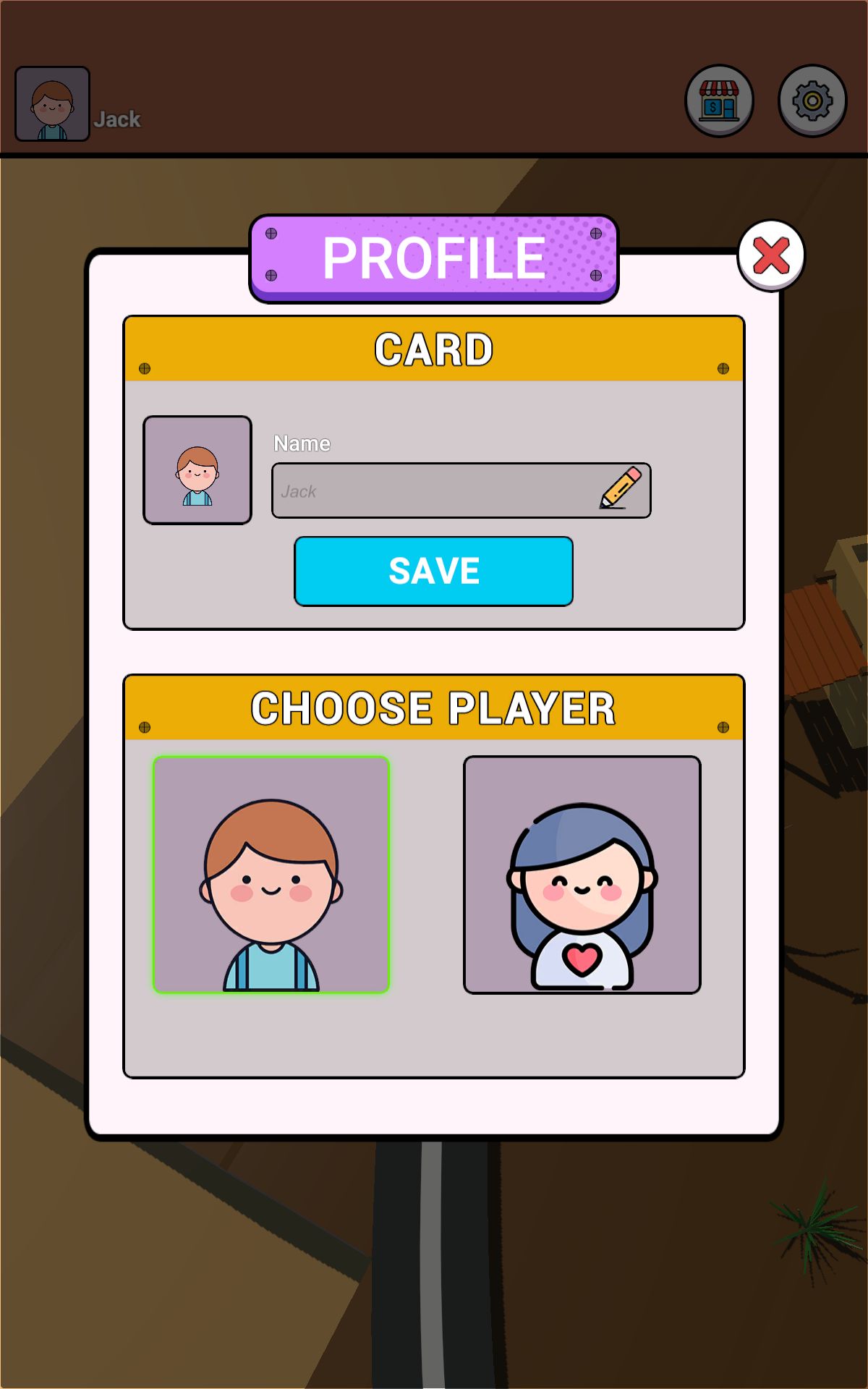Select the boy player avatar
The height and width of the screenshot is (1389, 868).
click(271, 875)
